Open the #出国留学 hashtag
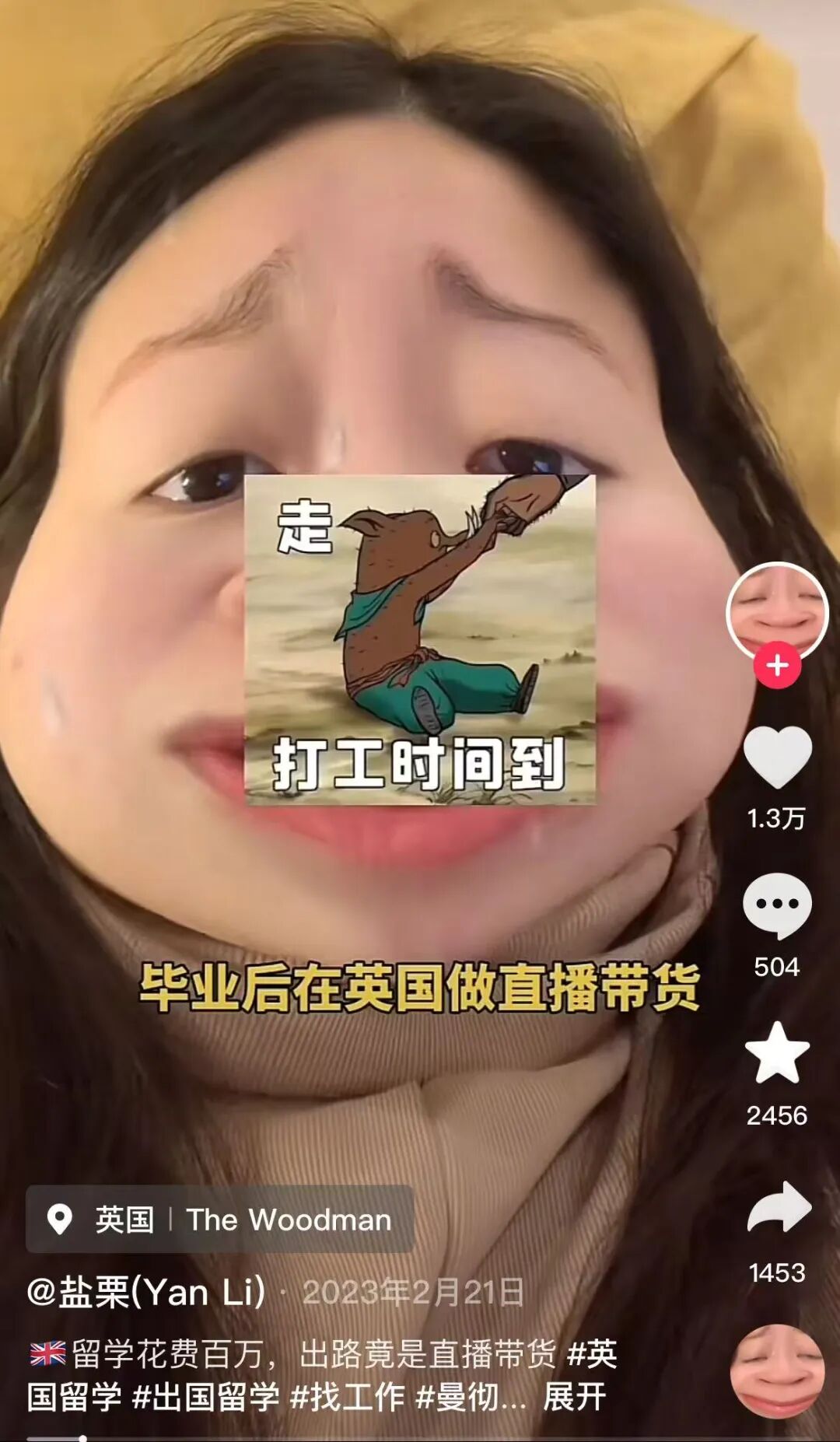The width and height of the screenshot is (840, 1442). [x=206, y=1397]
